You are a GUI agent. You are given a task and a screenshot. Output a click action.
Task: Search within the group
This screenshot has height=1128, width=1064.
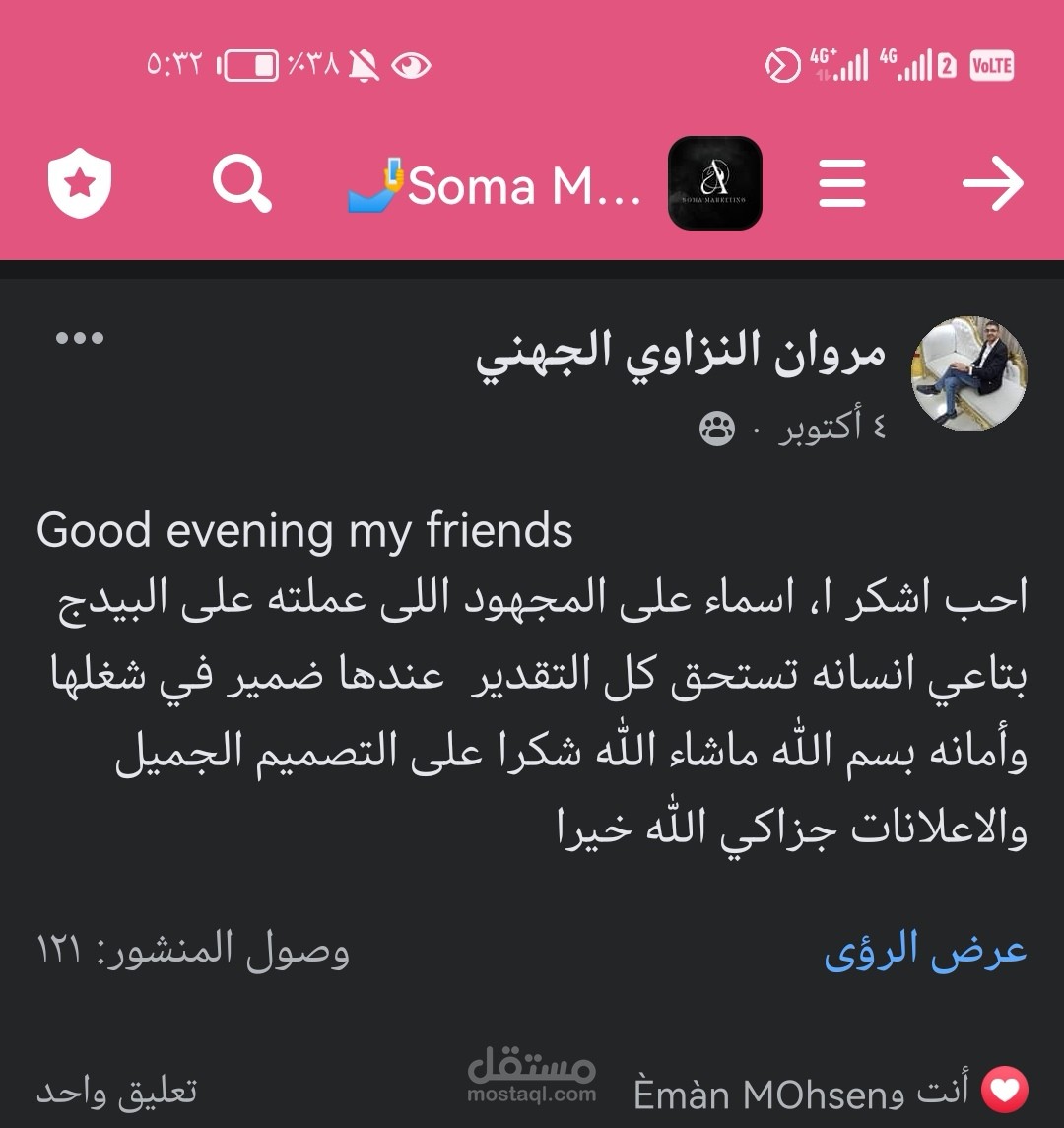coord(241,182)
